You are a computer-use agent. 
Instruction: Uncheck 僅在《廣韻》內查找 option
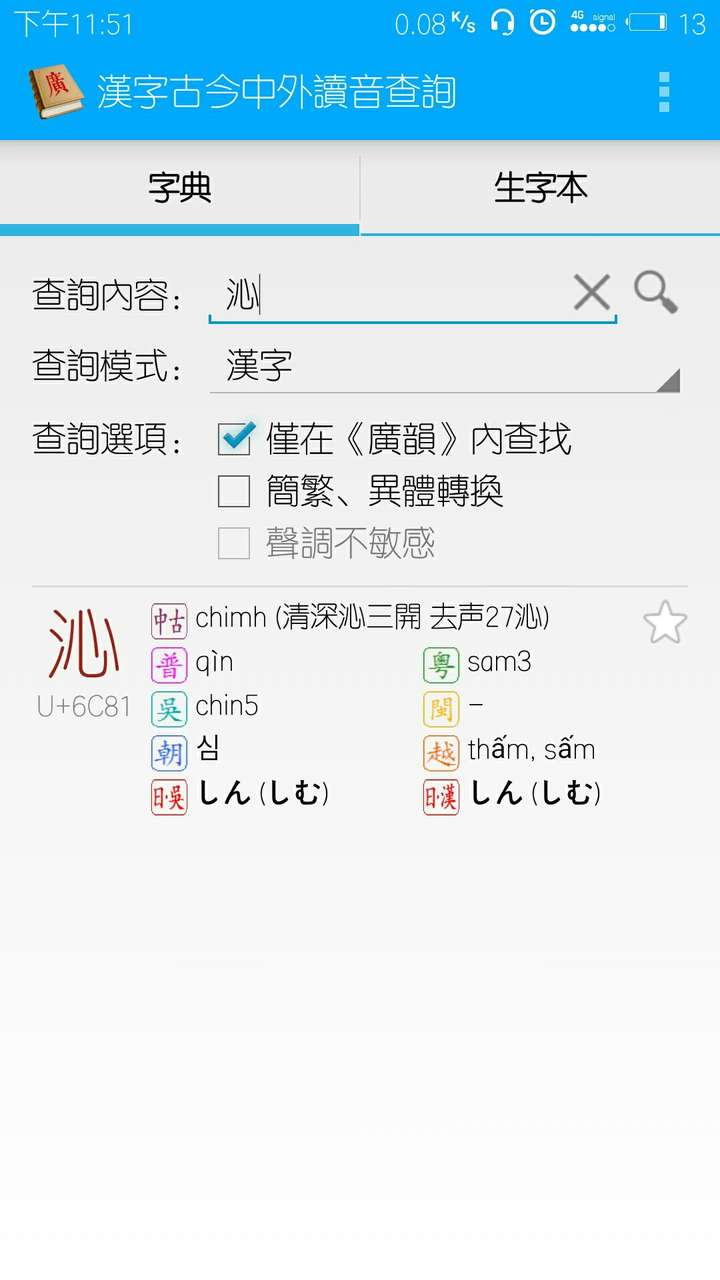tap(236, 440)
